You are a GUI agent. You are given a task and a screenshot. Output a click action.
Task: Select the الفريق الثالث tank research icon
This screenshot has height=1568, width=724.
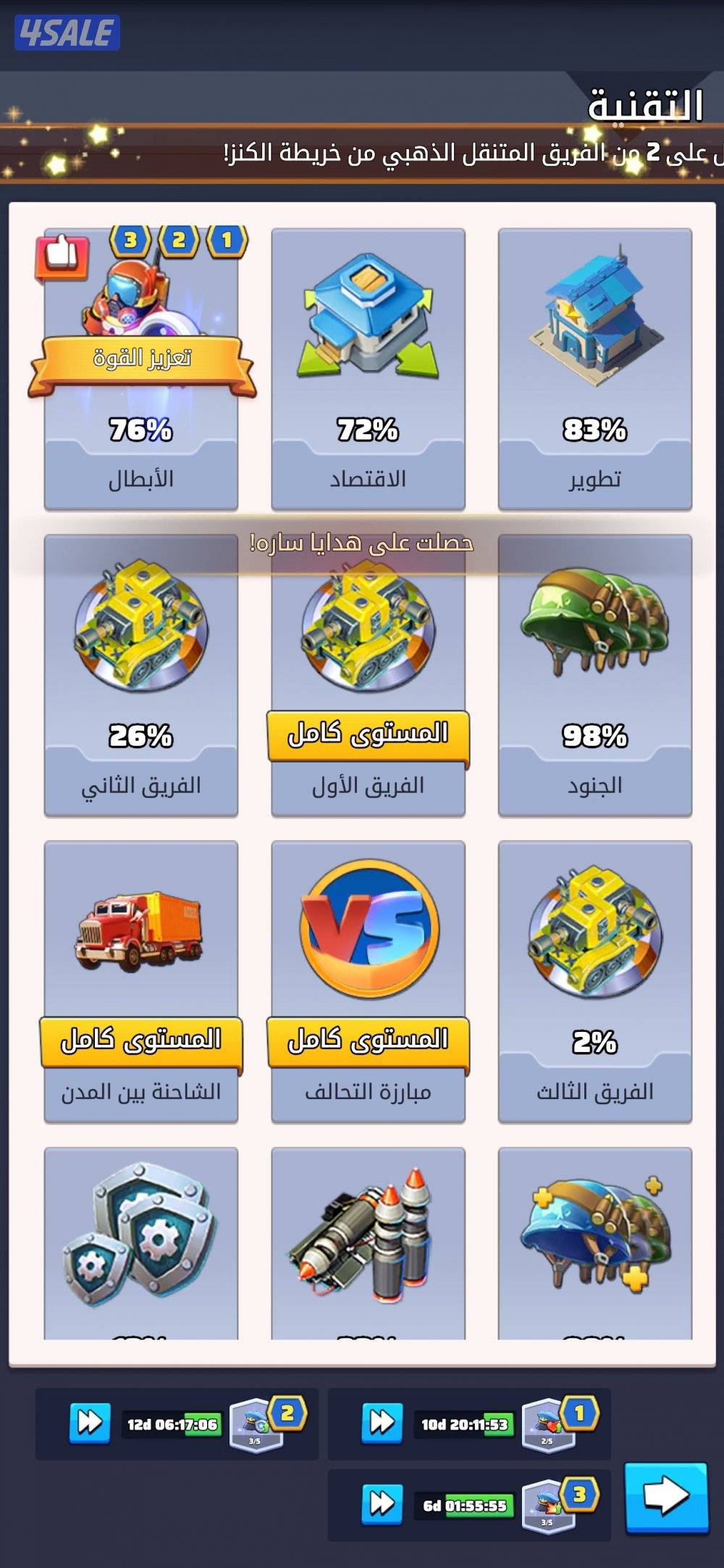coord(594,933)
